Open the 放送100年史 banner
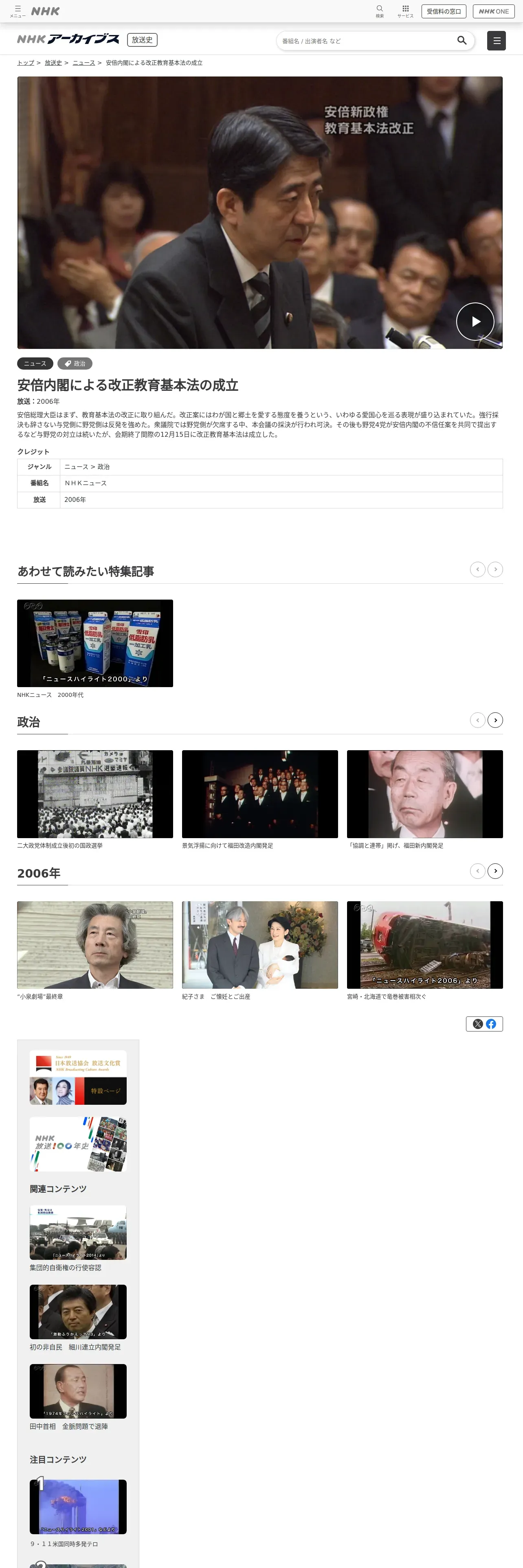This screenshot has height=1568, width=523. click(x=78, y=1144)
